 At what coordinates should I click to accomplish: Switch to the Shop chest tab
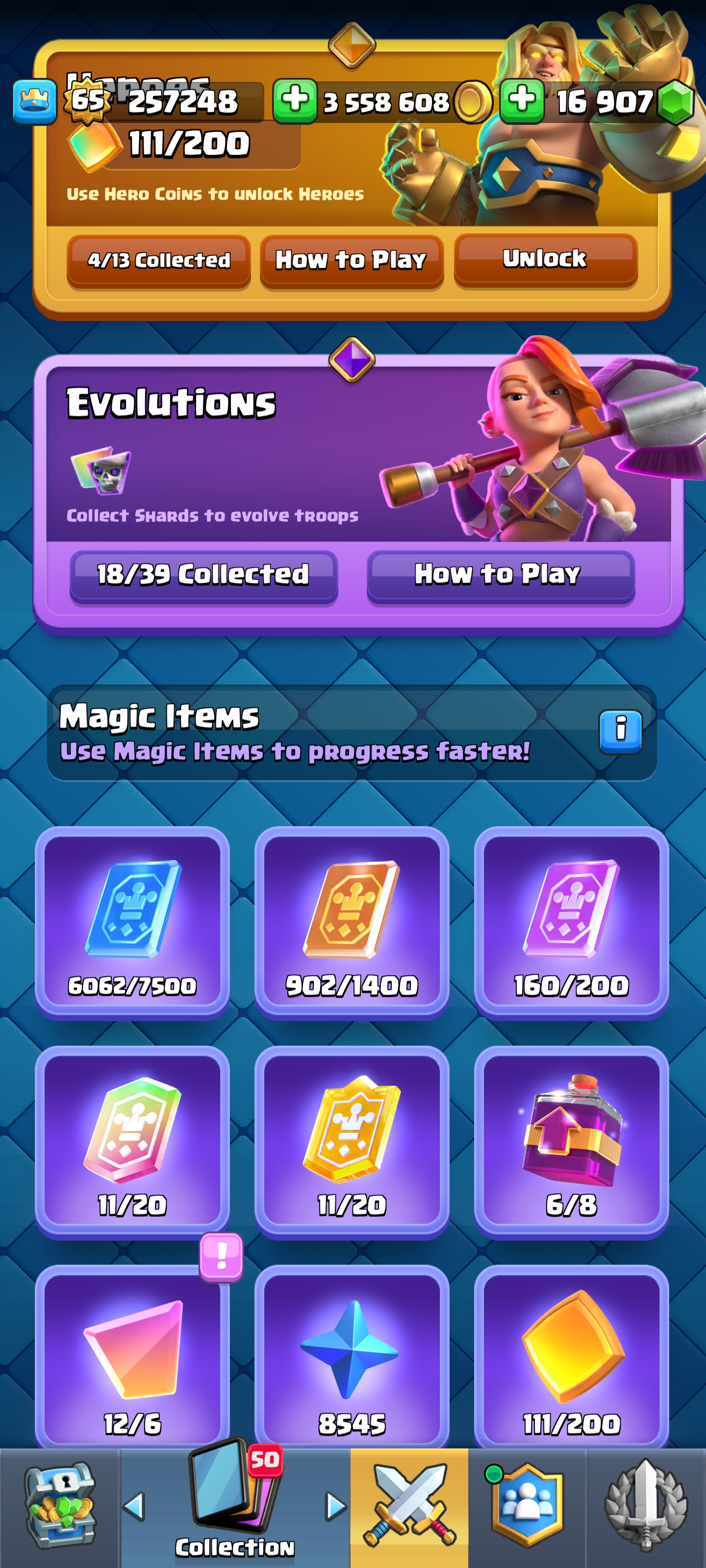coord(59,1507)
